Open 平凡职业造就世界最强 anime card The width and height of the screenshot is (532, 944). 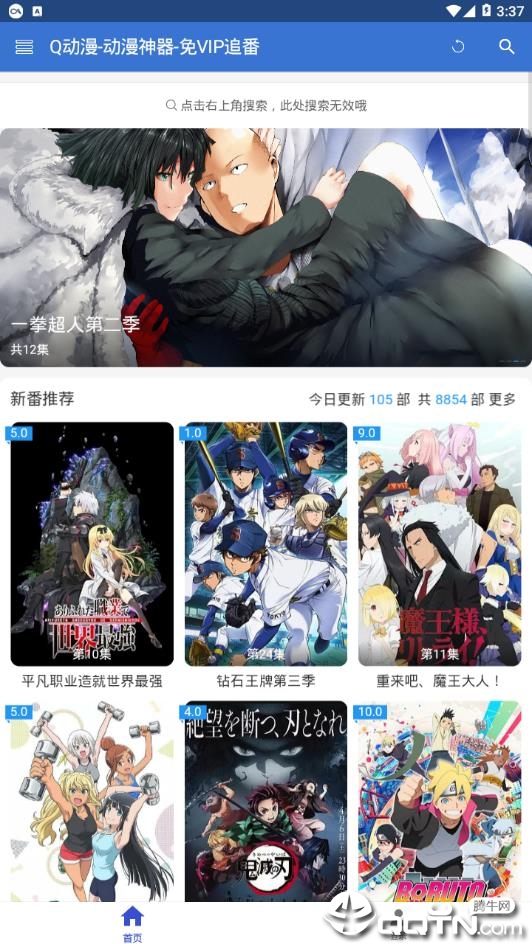pos(92,556)
